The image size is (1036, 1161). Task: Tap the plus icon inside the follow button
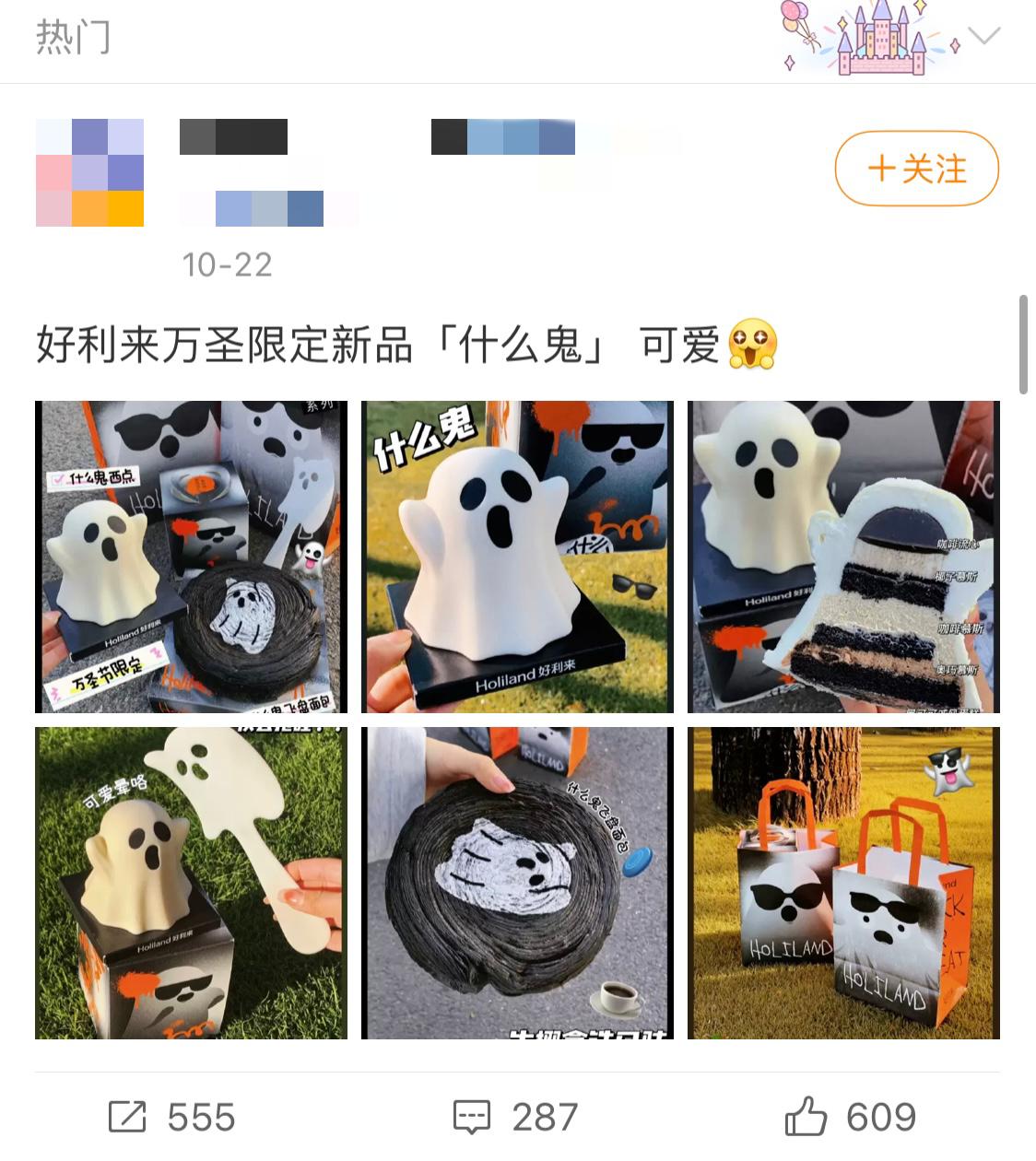click(882, 170)
